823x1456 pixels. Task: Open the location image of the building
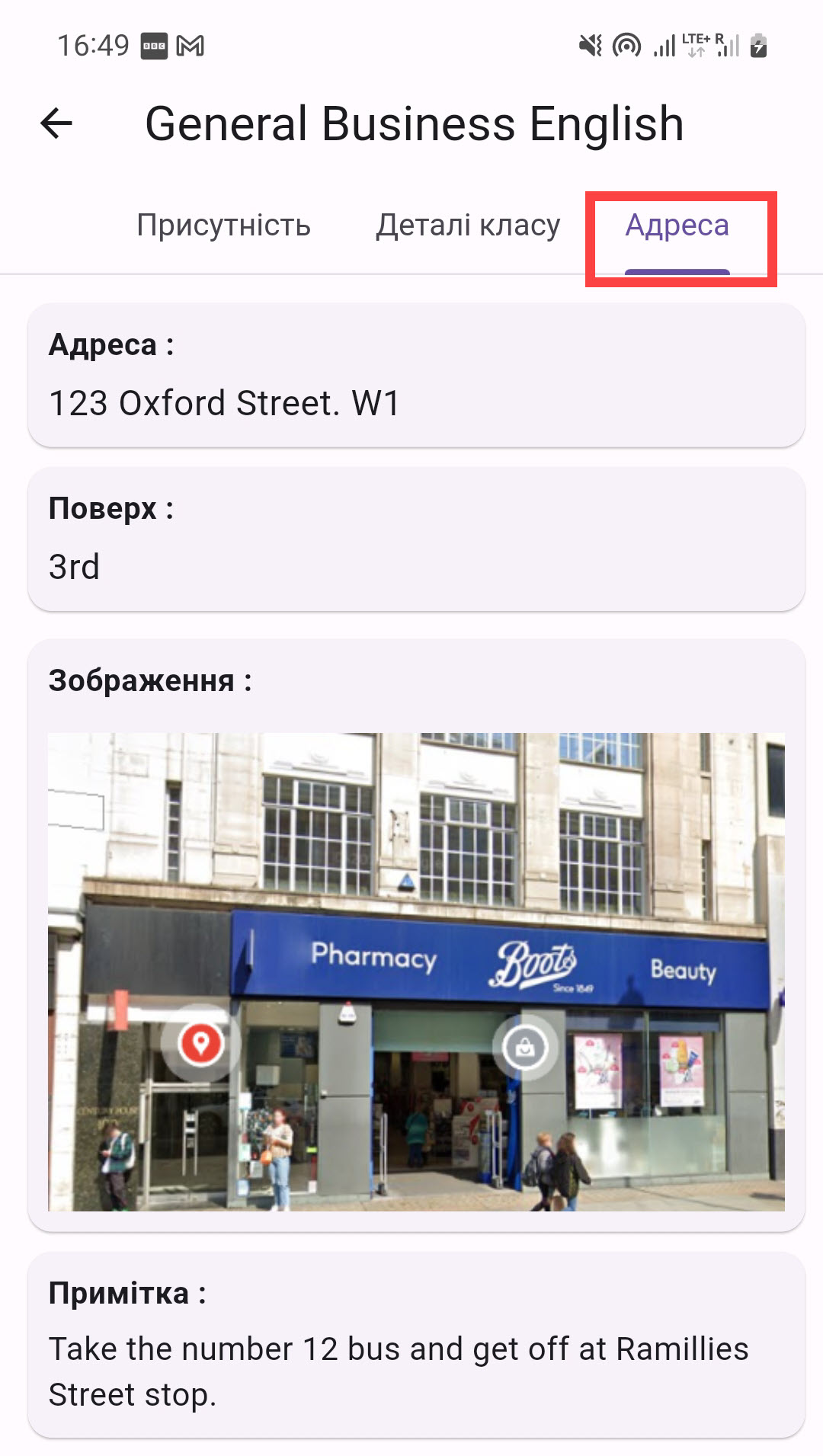(416, 971)
